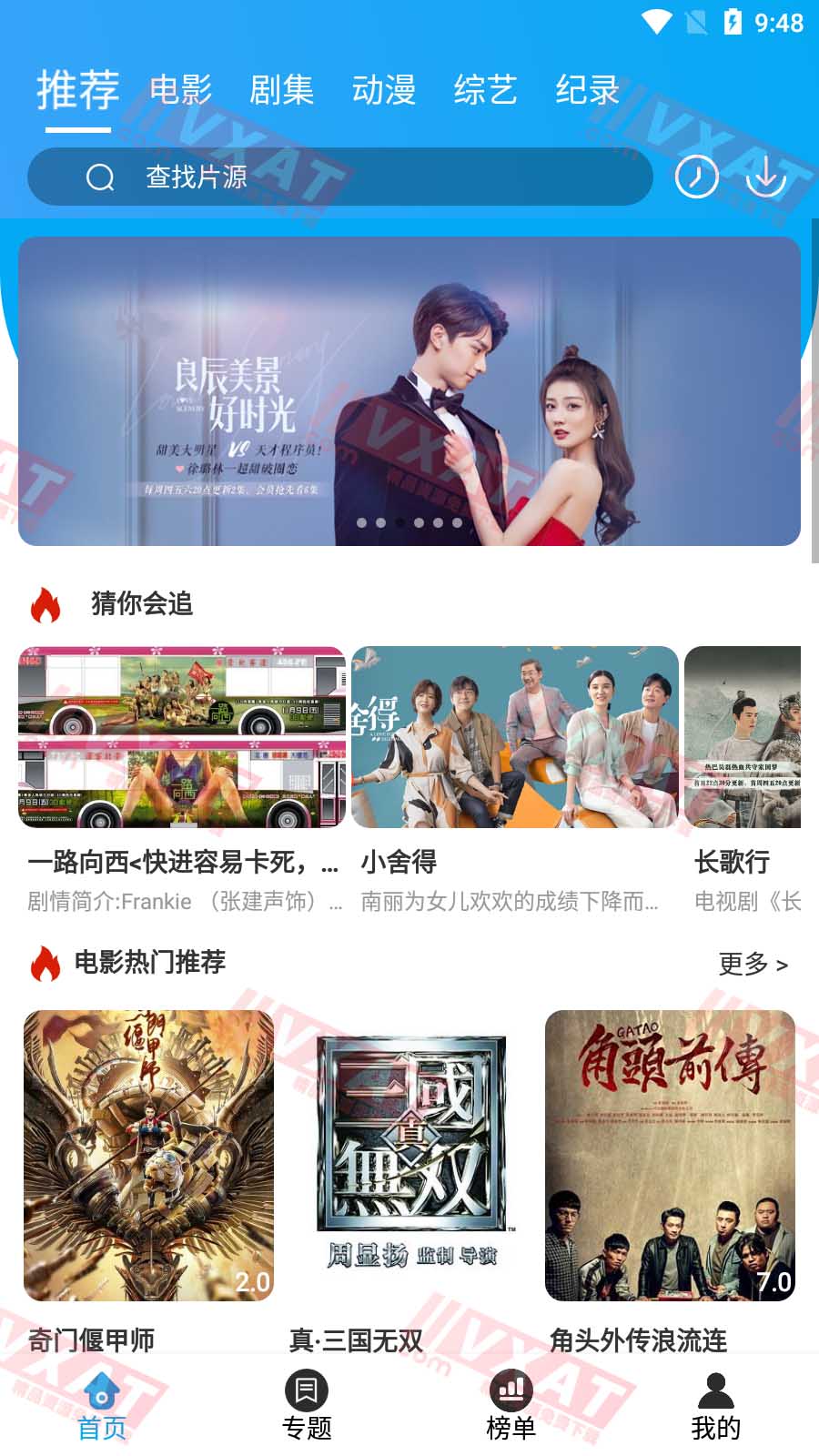819x1456 pixels.
Task: Tap 更多 for more hot movies
Action: point(753,964)
